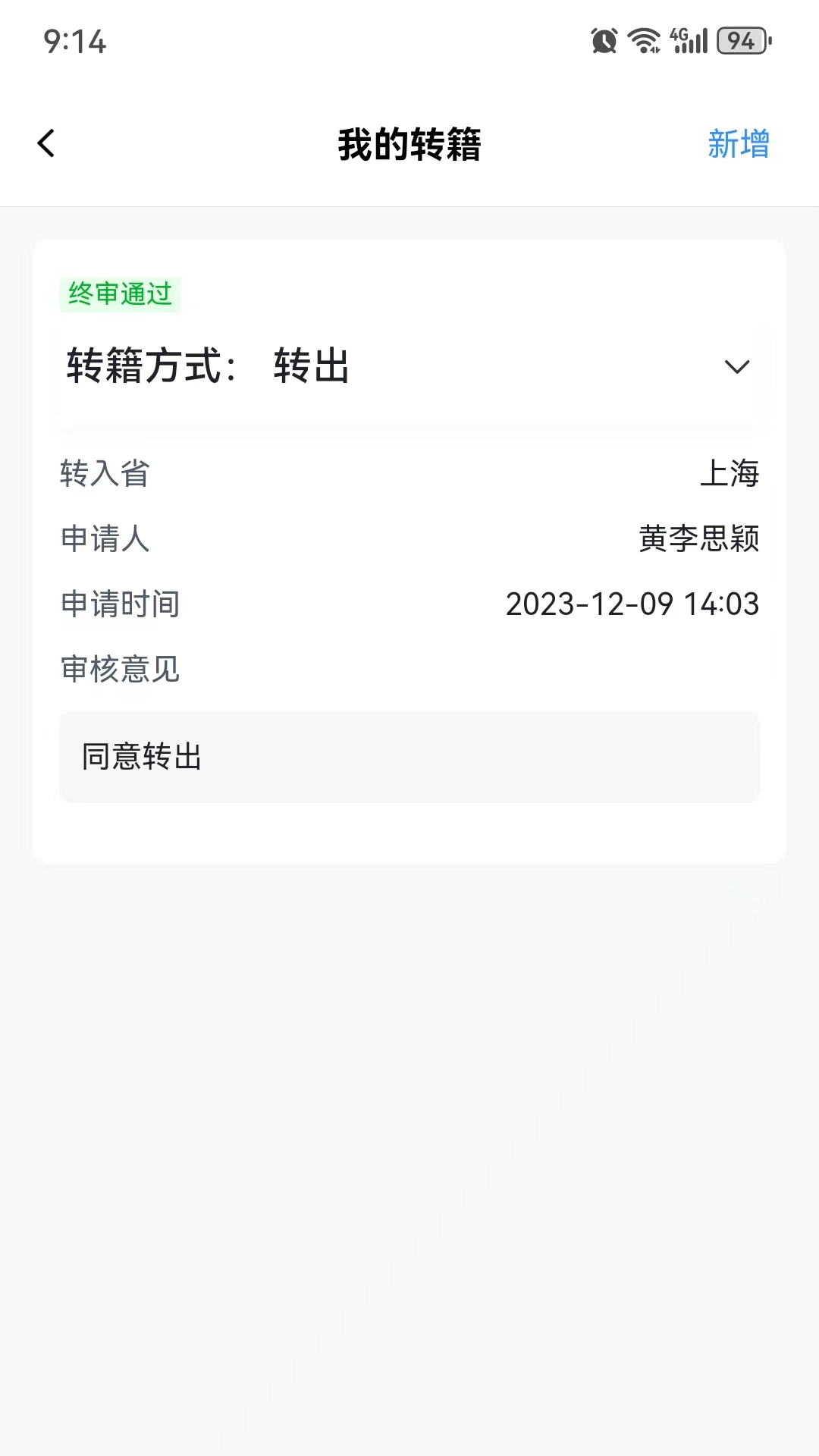The image size is (819, 1456).
Task: Select the 我的转籍 page title
Action: pos(409,143)
